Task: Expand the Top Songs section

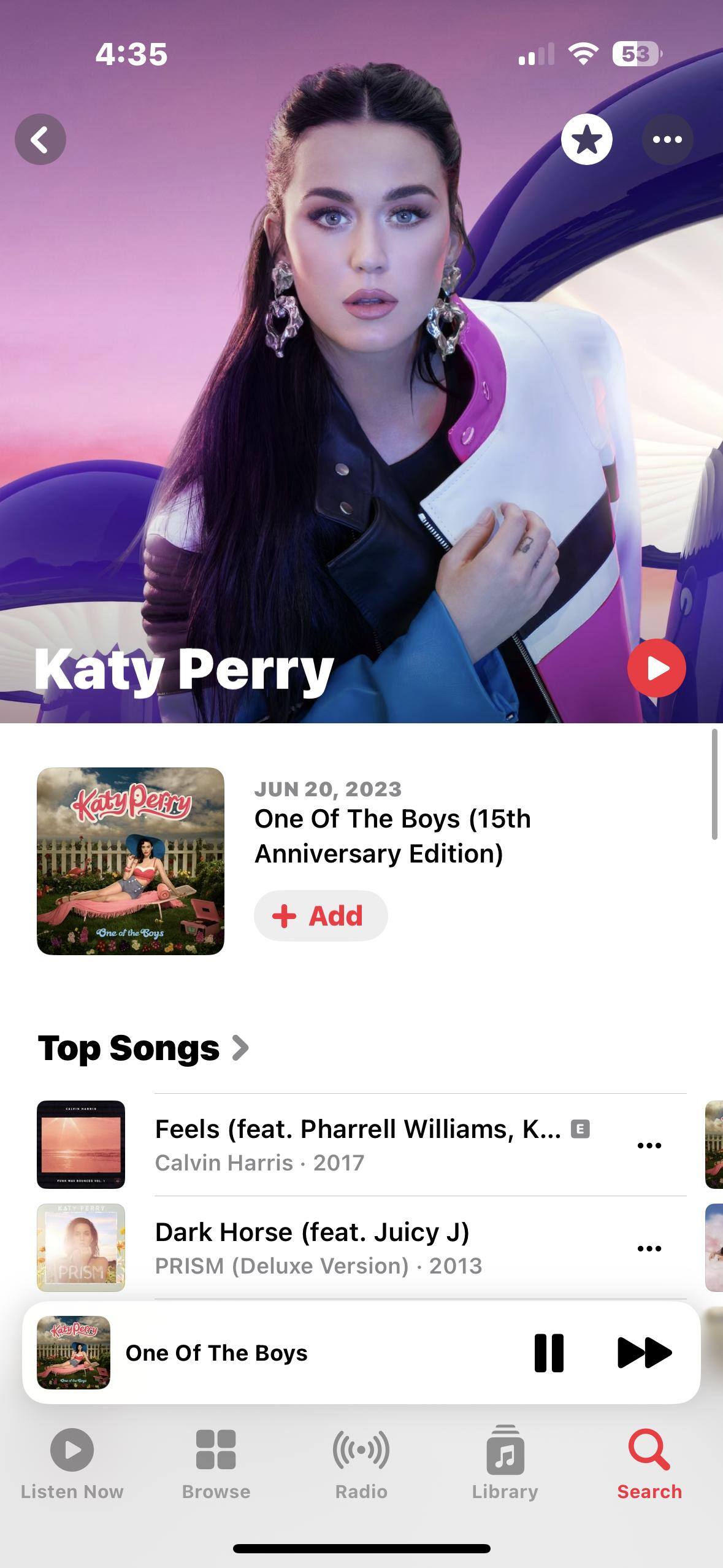Action: [143, 1048]
